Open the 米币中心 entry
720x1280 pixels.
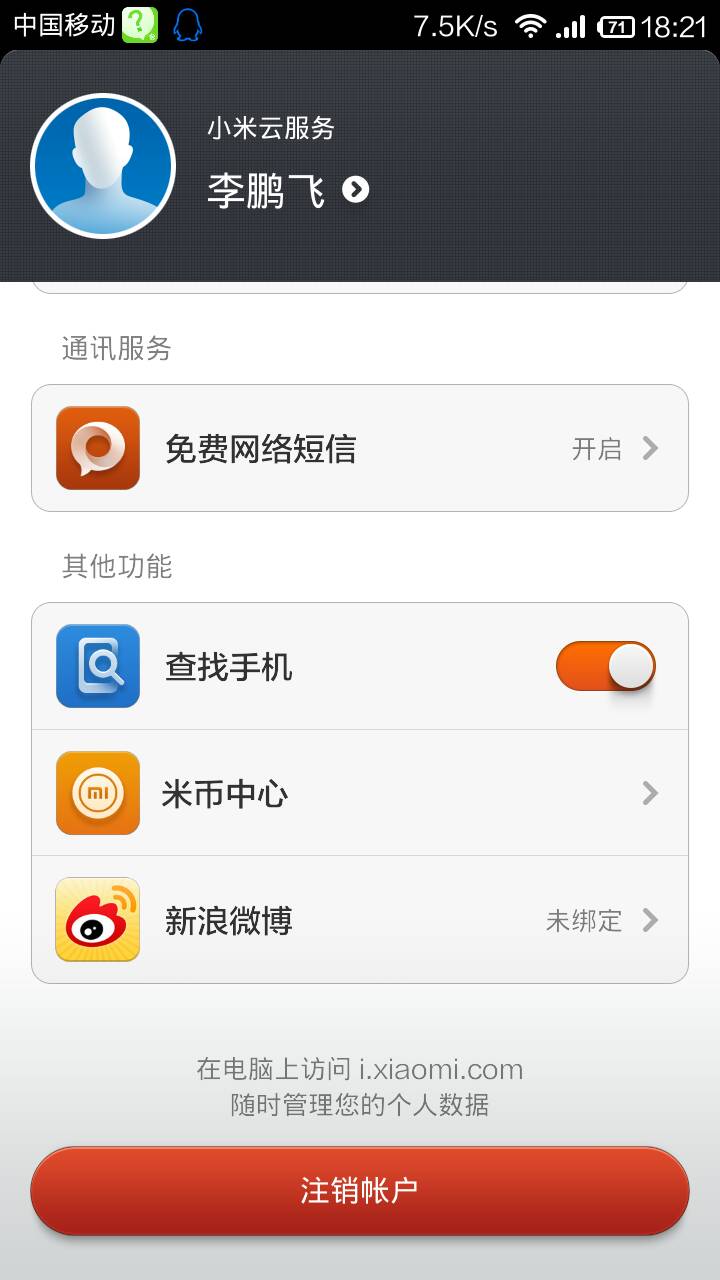tap(360, 793)
